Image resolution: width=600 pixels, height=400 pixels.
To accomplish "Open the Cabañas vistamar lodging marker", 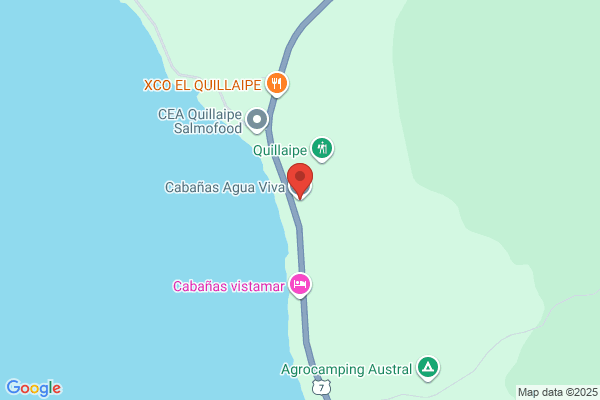I will pos(300,284).
